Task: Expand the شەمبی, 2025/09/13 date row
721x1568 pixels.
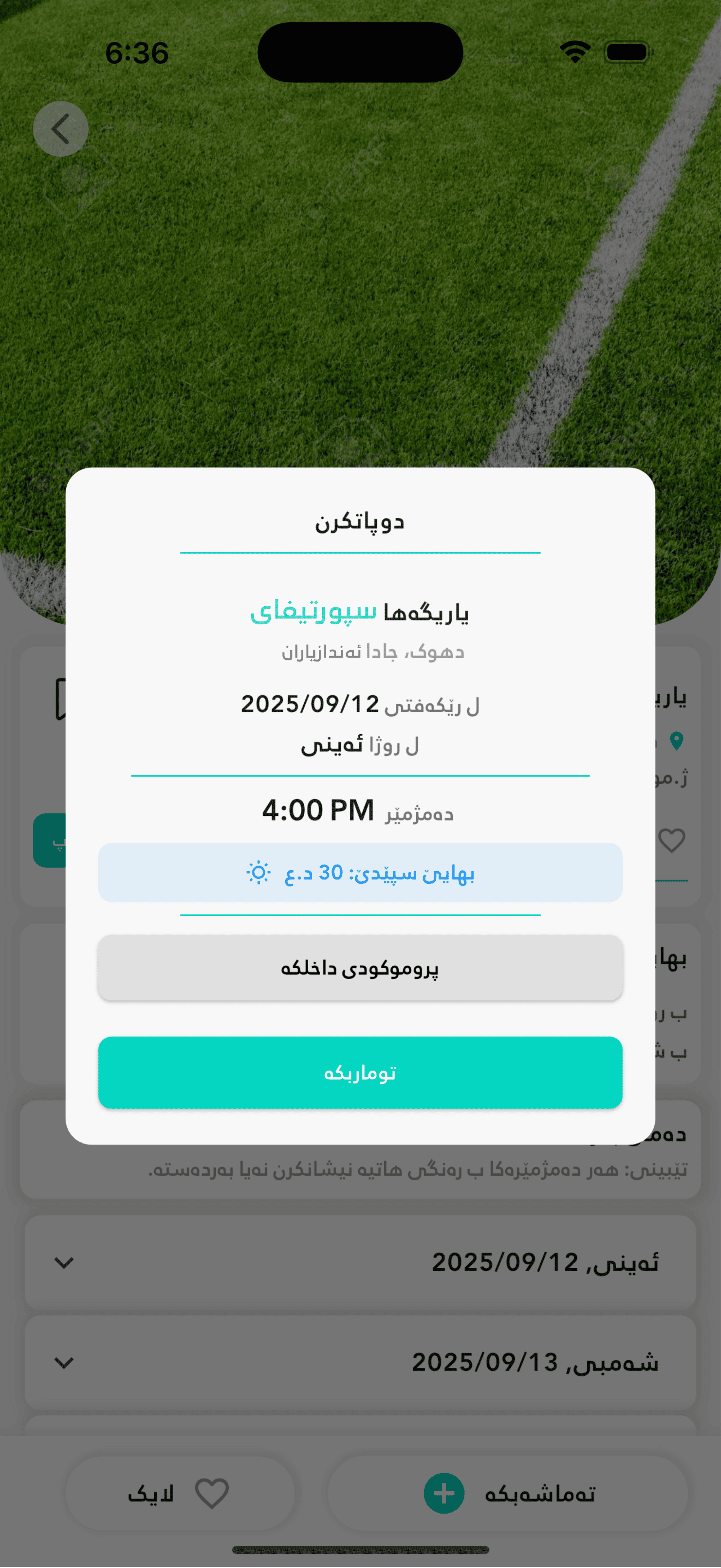Action: (x=360, y=1362)
